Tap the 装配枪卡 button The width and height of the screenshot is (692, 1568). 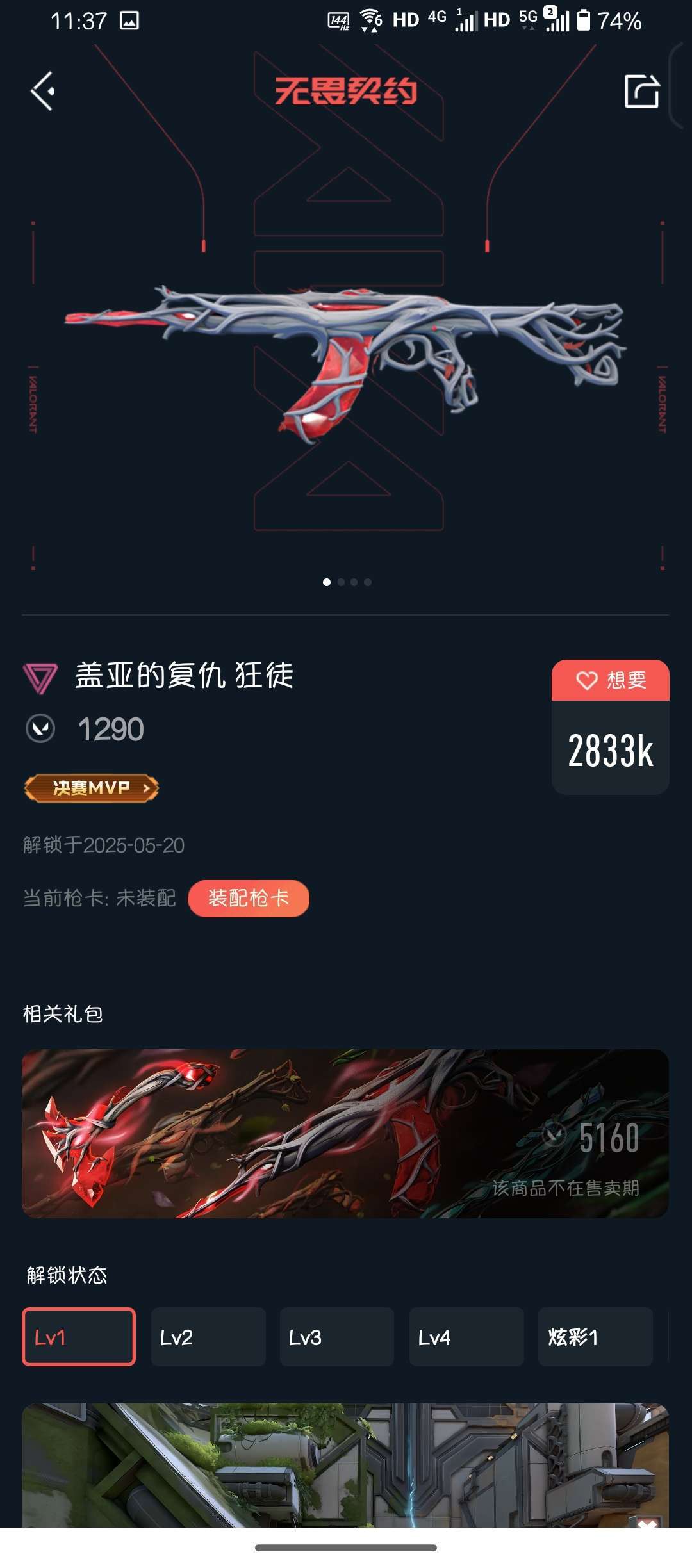click(x=248, y=898)
